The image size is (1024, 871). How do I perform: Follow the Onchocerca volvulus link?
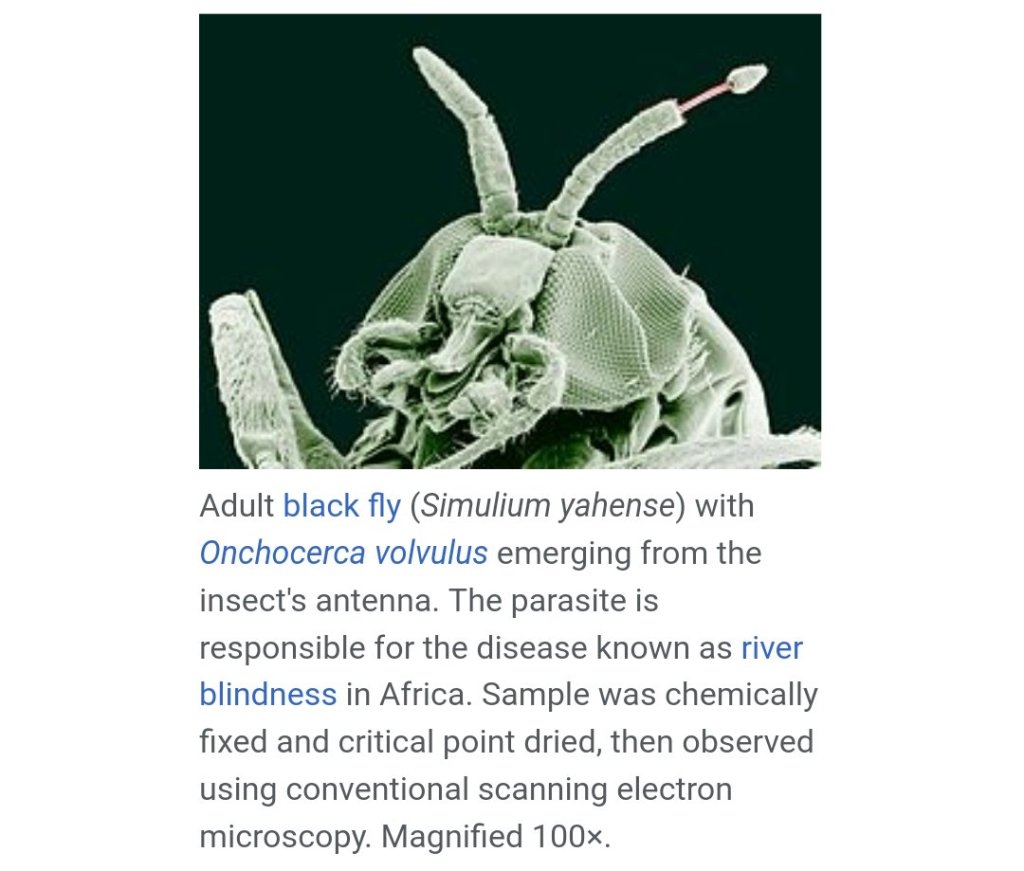pos(343,553)
